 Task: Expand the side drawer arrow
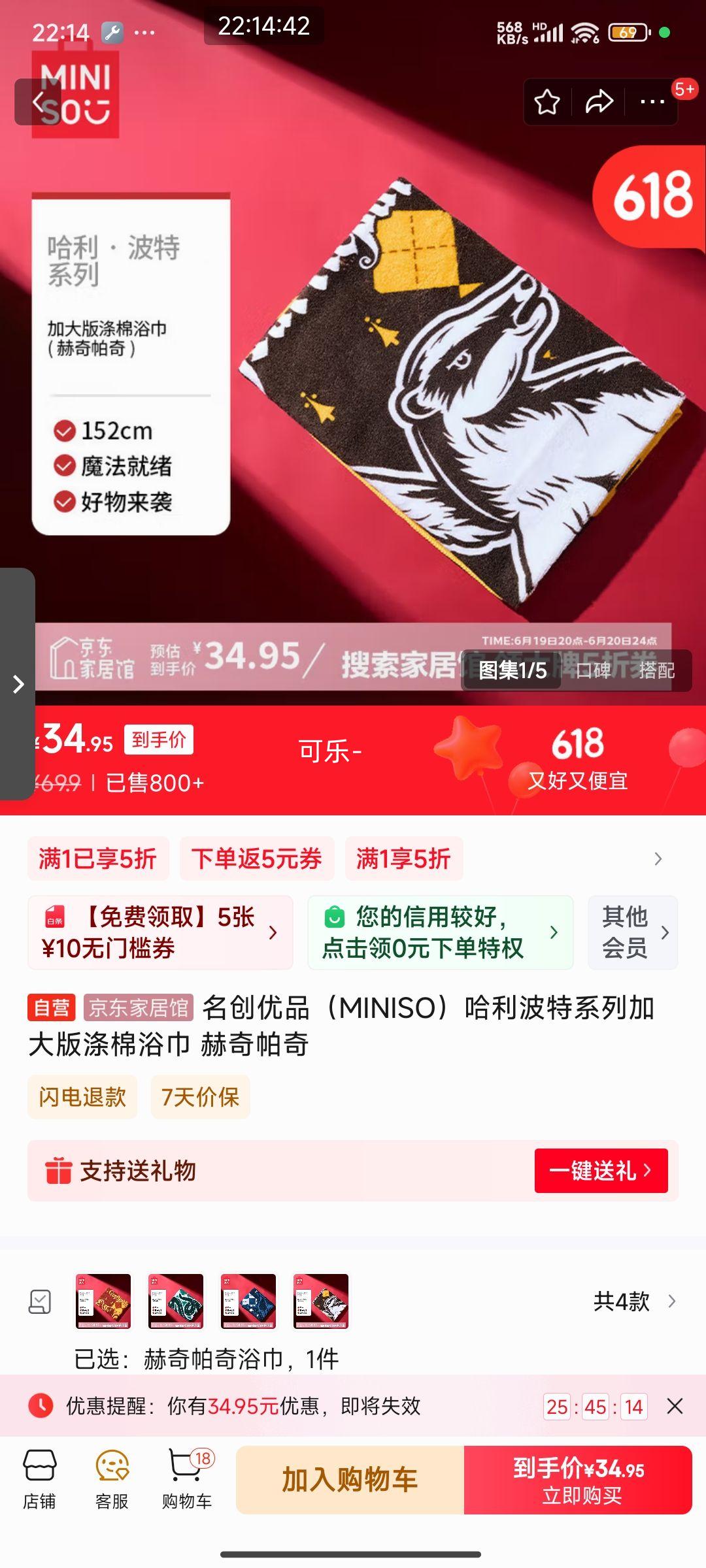pos(18,684)
